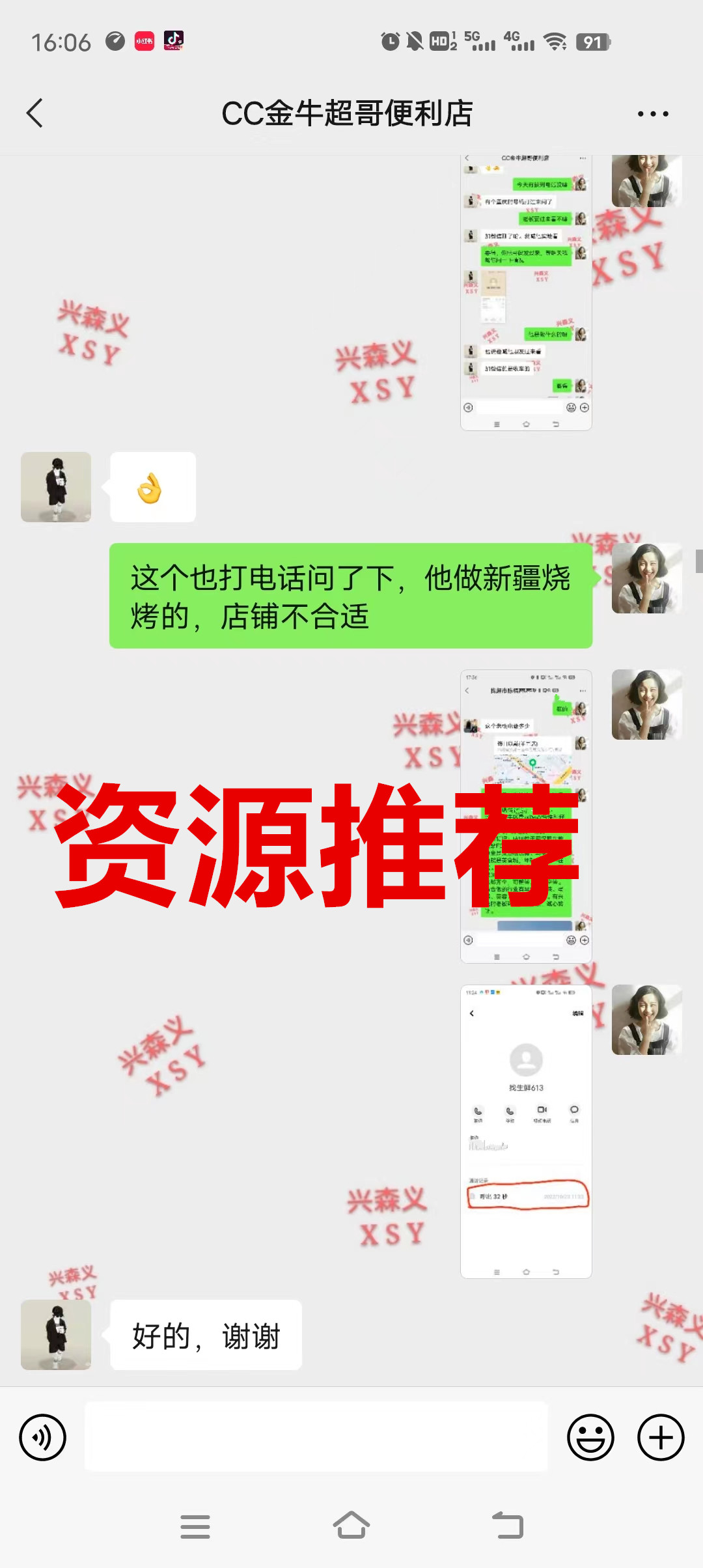The image size is (703, 1568).
Task: Open the emoji sticker panel
Action: tap(590, 1437)
